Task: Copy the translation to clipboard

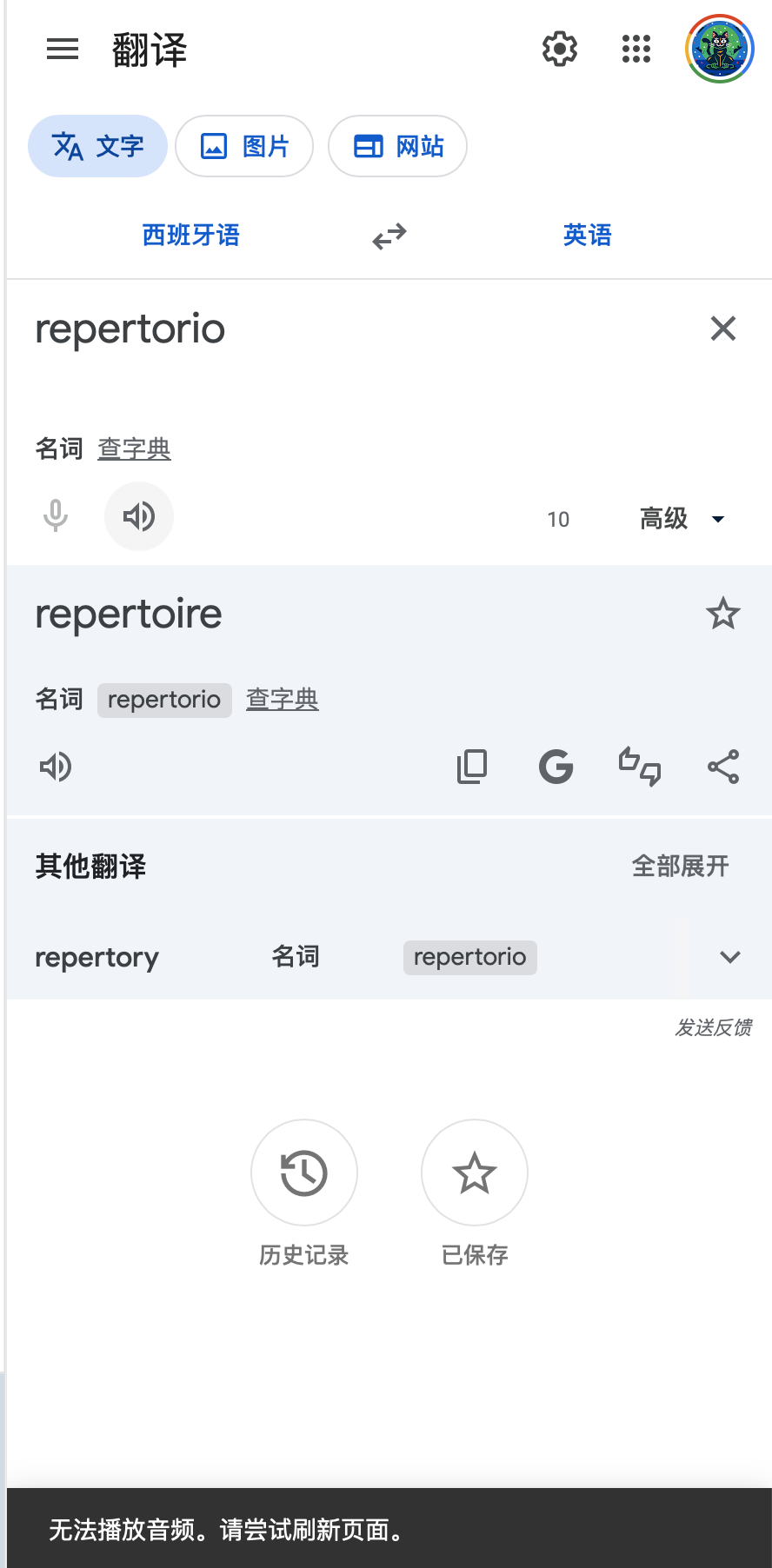Action: click(472, 767)
